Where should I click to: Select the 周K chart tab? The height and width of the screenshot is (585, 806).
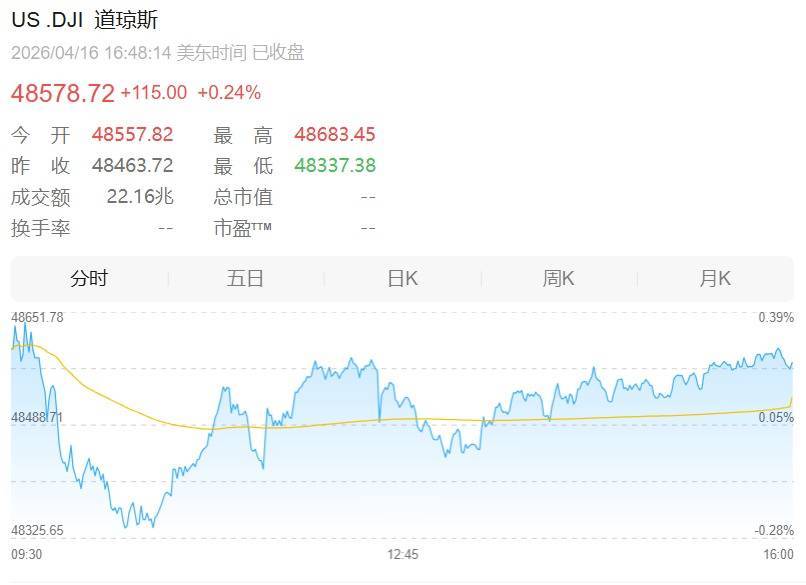click(558, 279)
